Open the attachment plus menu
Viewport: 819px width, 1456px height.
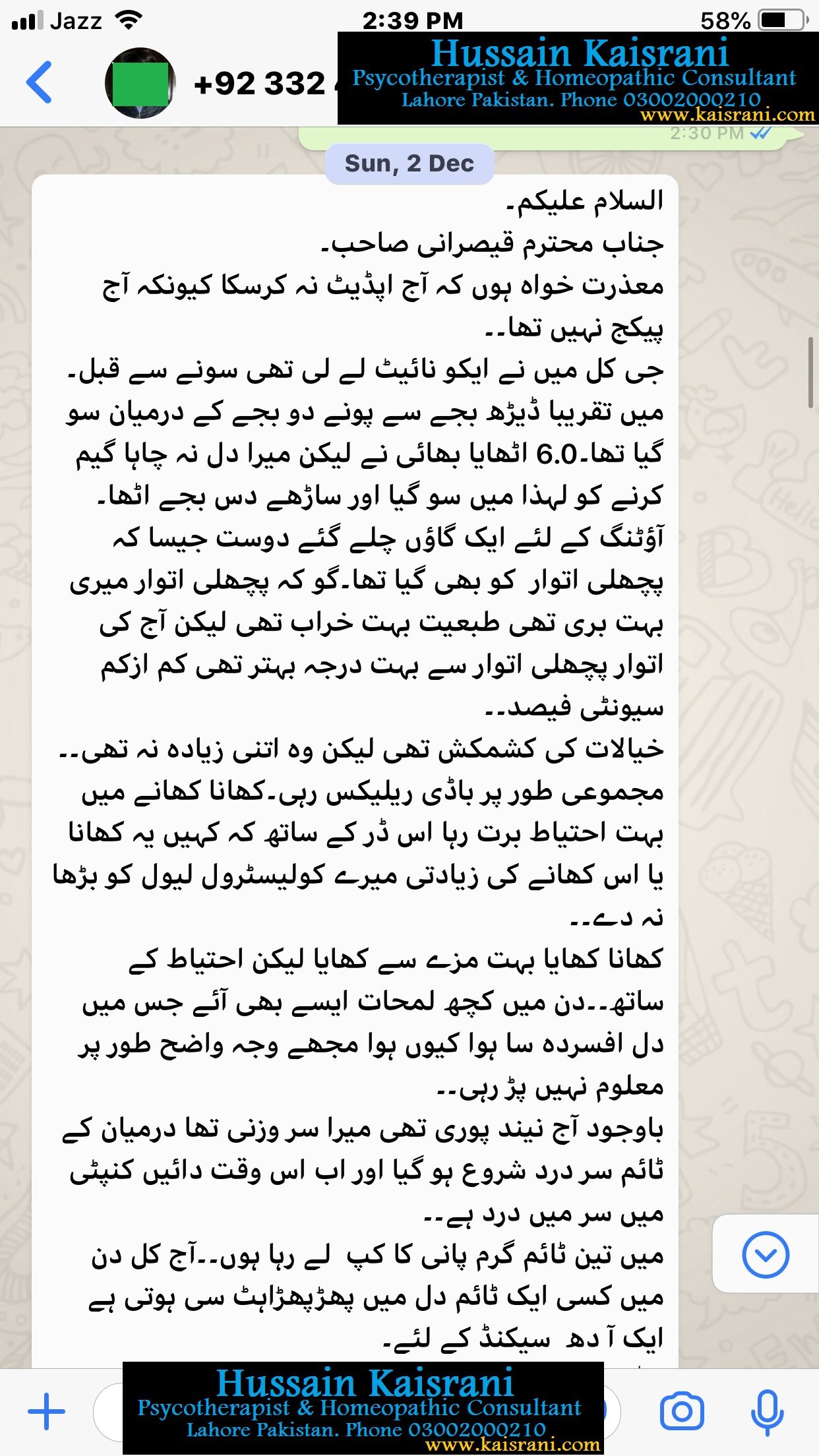click(x=46, y=1412)
